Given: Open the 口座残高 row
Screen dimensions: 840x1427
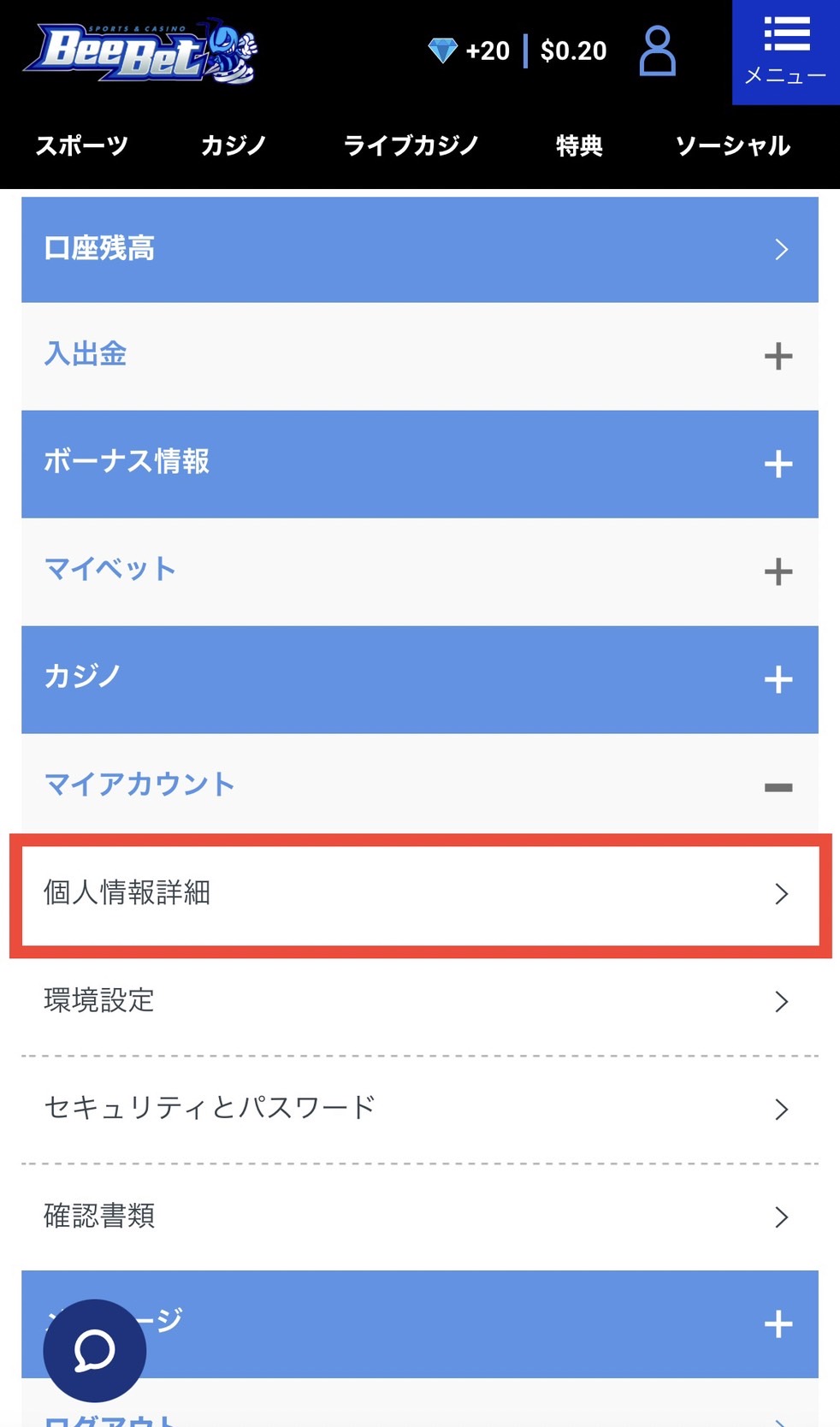Looking at the screenshot, I should (420, 249).
